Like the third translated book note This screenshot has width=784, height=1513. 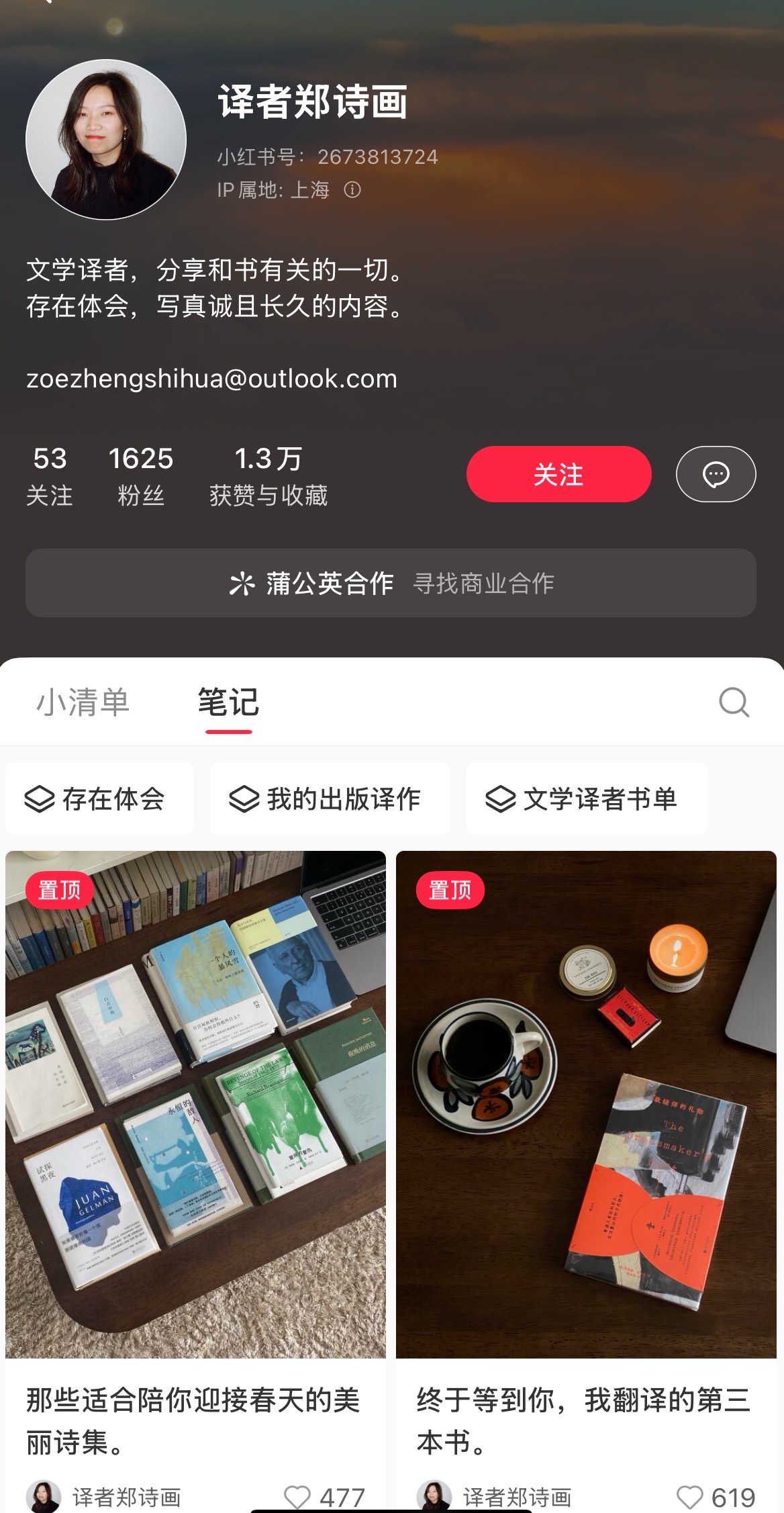pos(689,1497)
